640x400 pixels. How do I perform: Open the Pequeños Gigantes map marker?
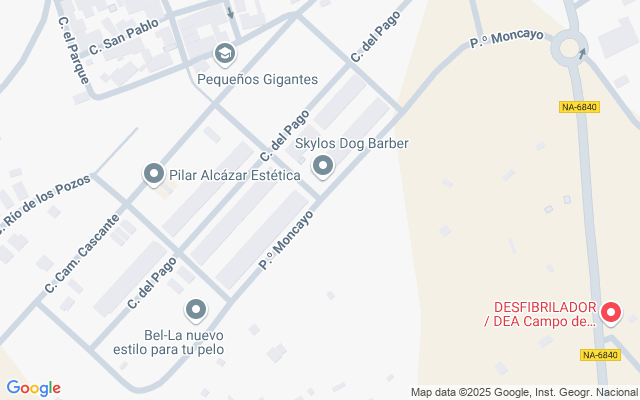(225, 53)
